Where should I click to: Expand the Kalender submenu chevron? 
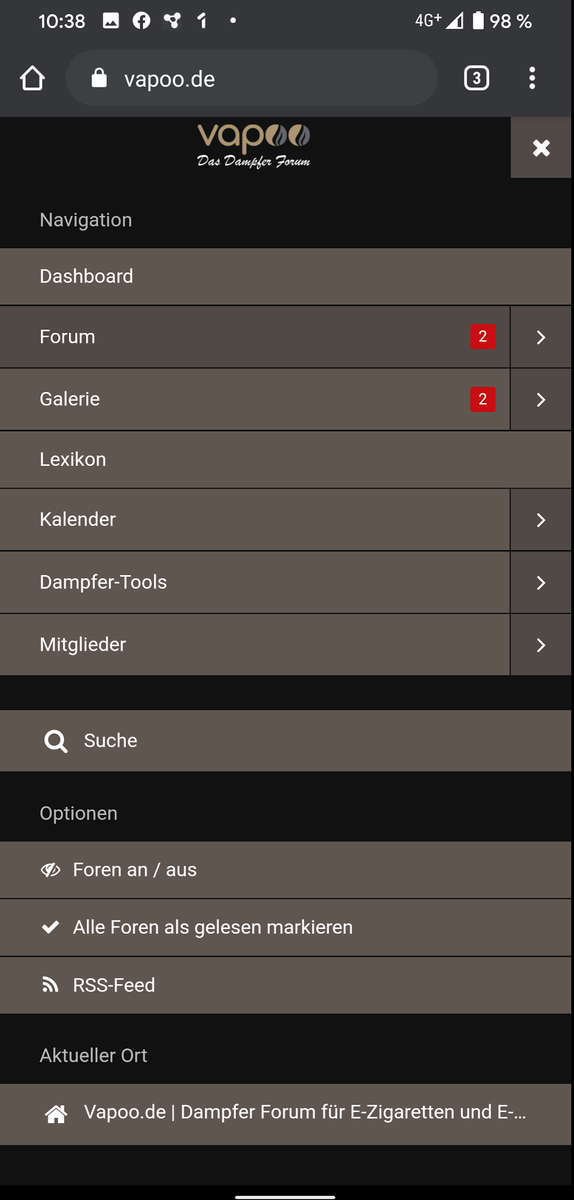pyautogui.click(x=541, y=520)
